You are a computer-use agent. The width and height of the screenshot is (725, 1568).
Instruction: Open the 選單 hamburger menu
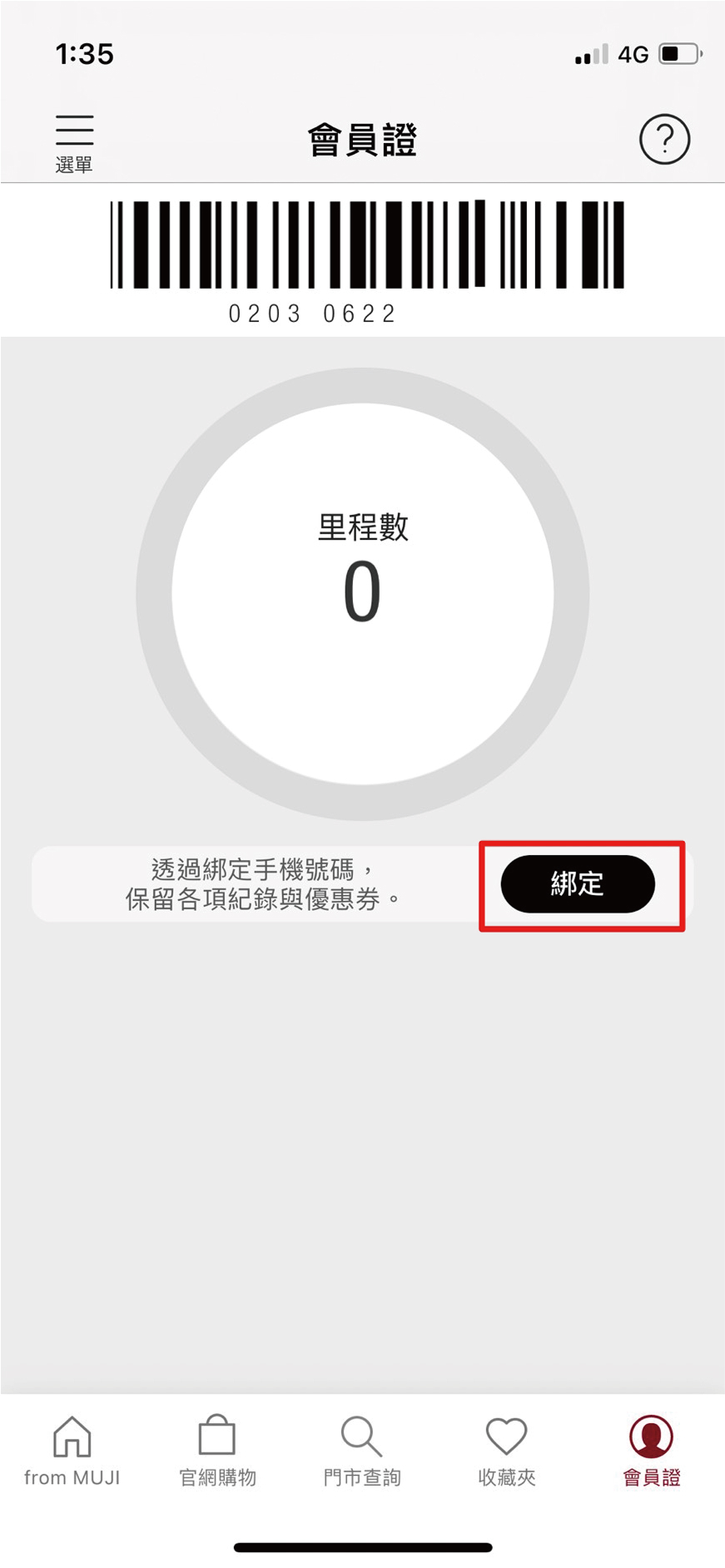(74, 143)
